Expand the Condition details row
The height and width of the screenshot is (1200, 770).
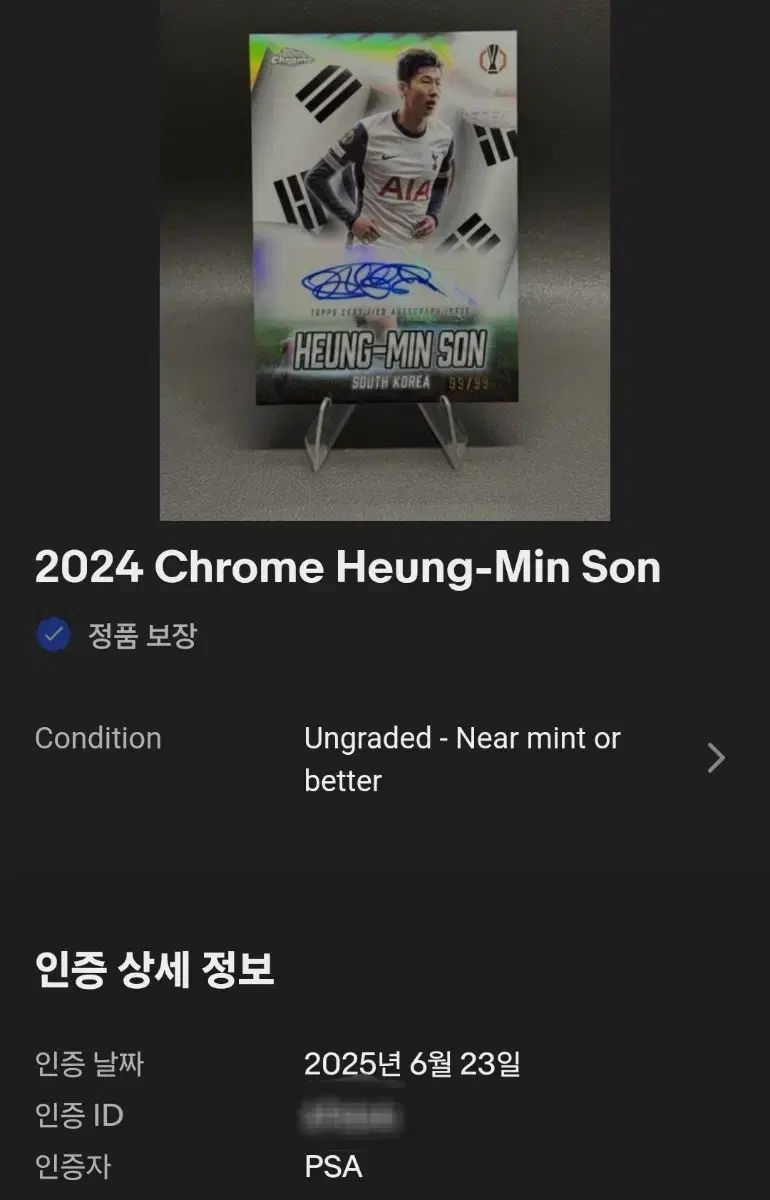point(715,758)
